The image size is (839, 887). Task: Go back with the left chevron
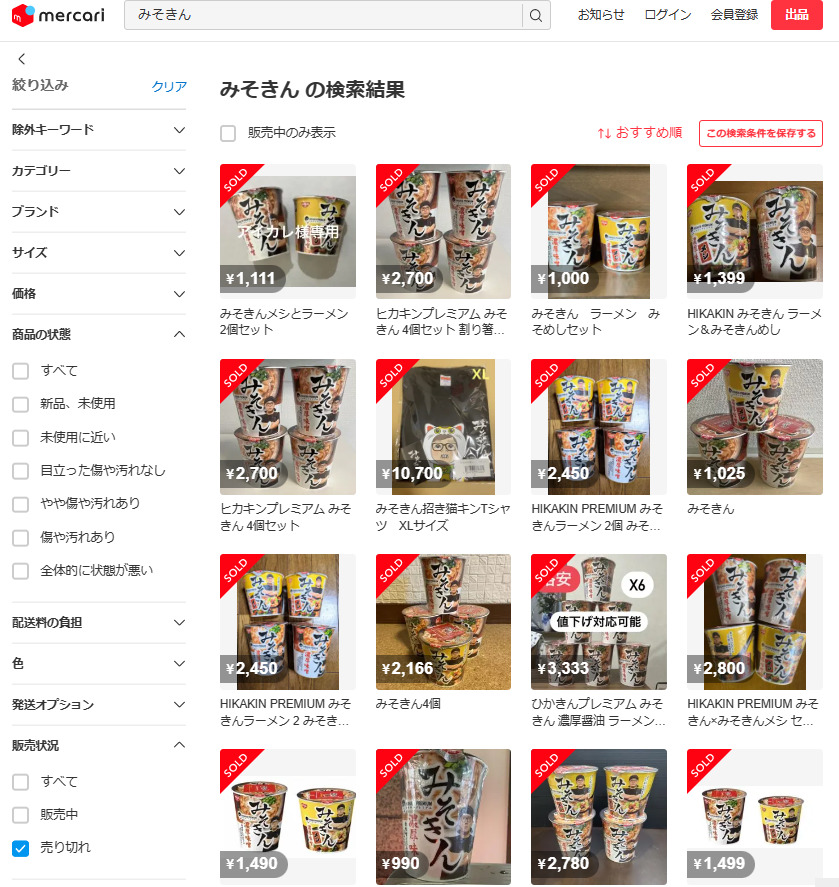tap(22, 60)
